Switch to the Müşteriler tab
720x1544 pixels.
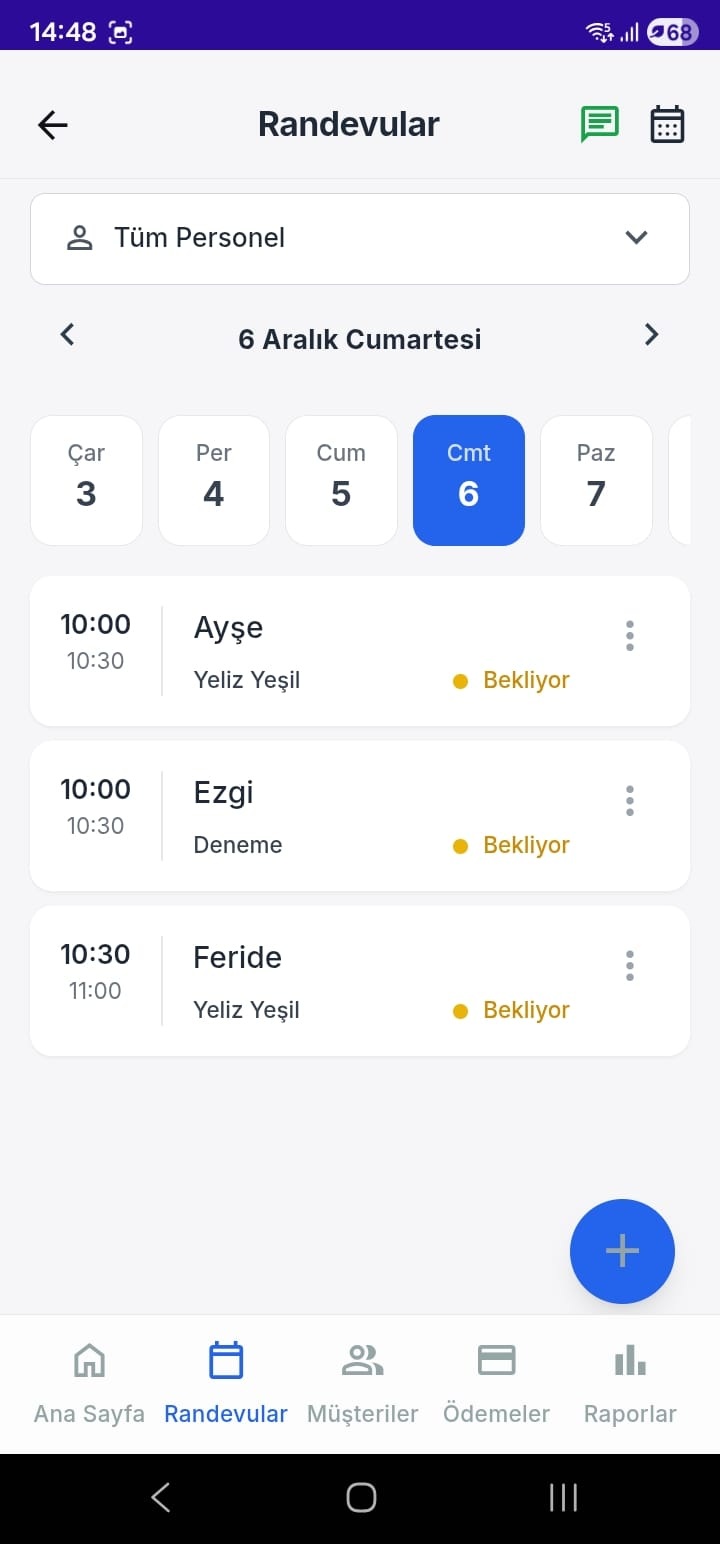(362, 1383)
